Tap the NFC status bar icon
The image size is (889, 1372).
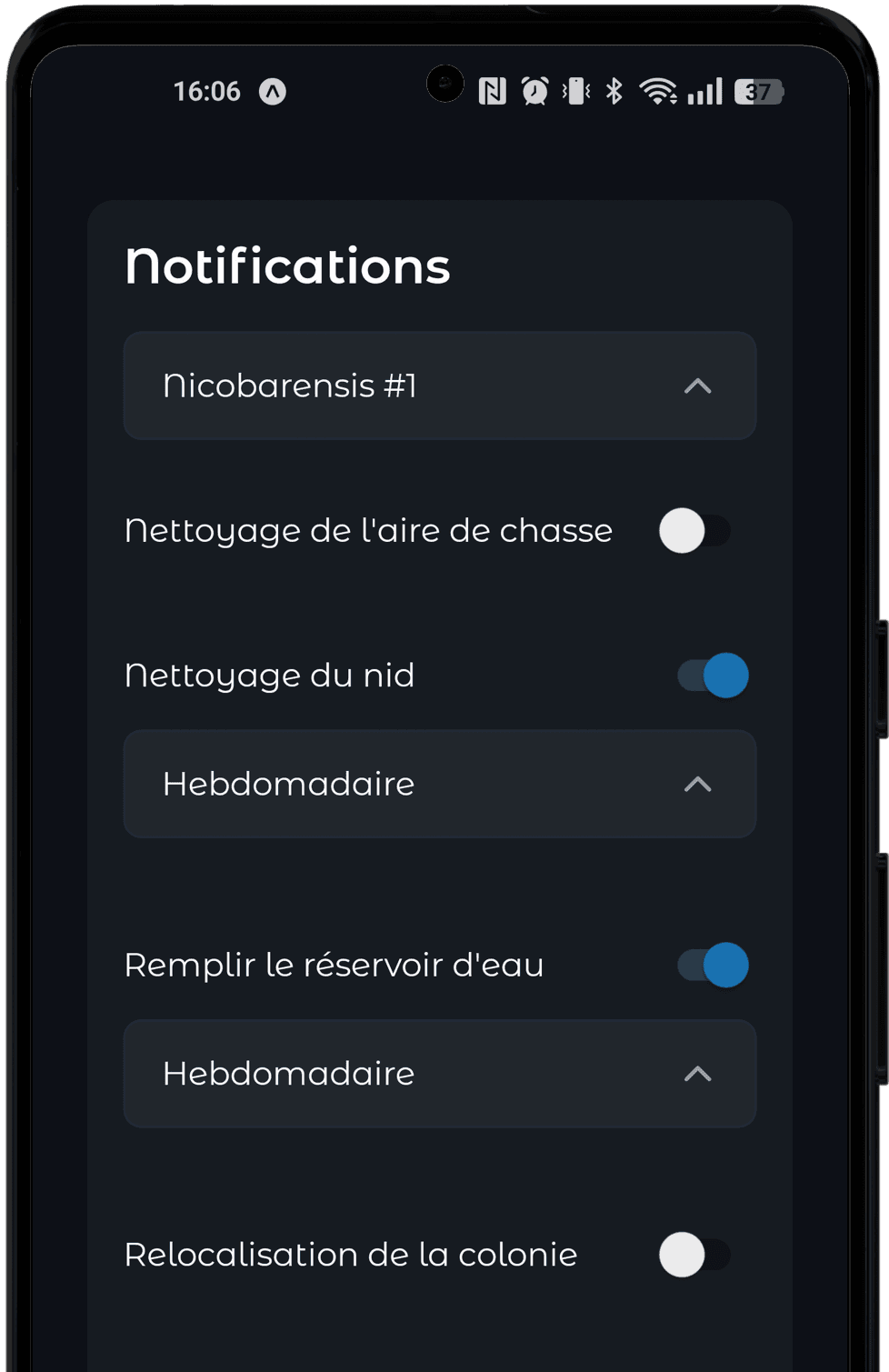pos(493,90)
